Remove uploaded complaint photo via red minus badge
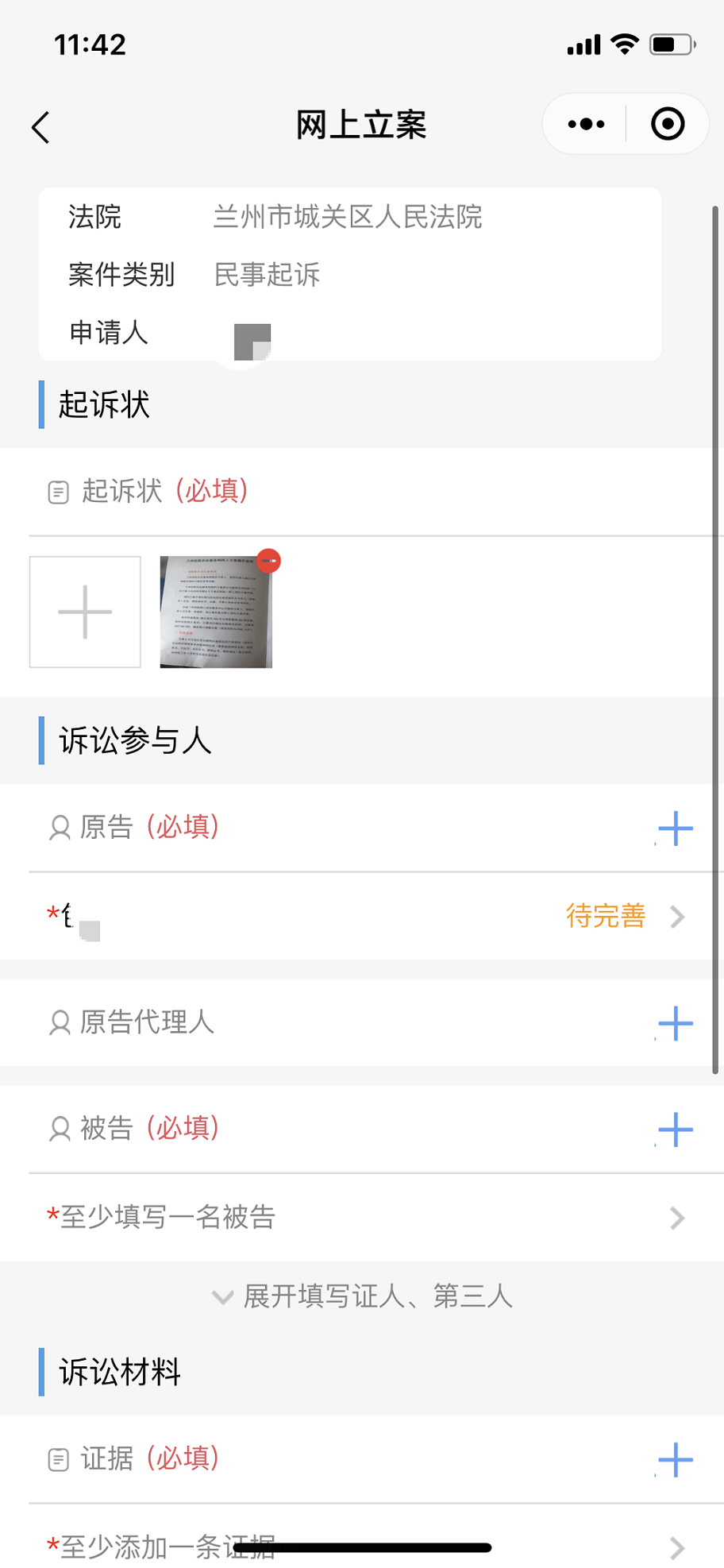Screen dimensions: 724x1568 [270, 561]
